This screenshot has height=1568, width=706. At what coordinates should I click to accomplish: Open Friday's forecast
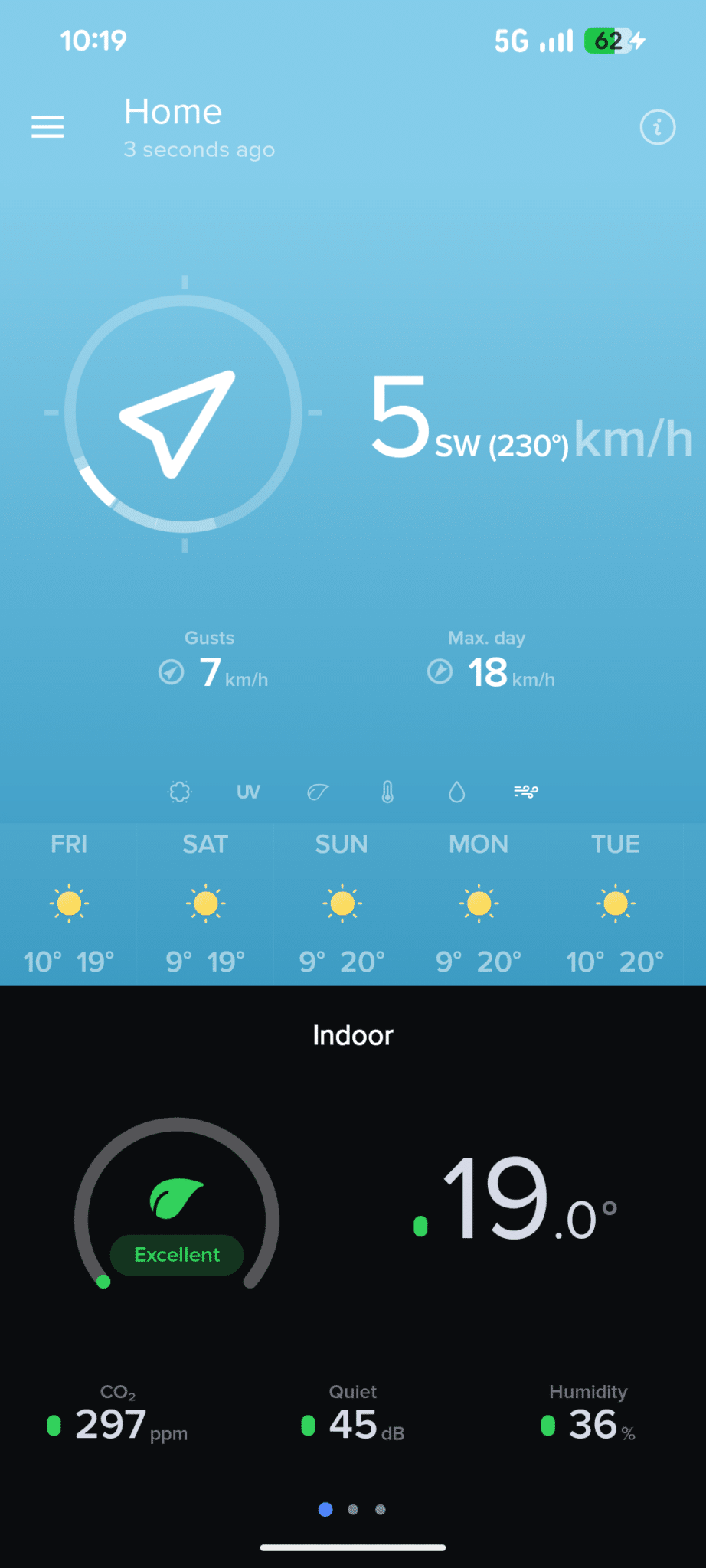coord(69,903)
